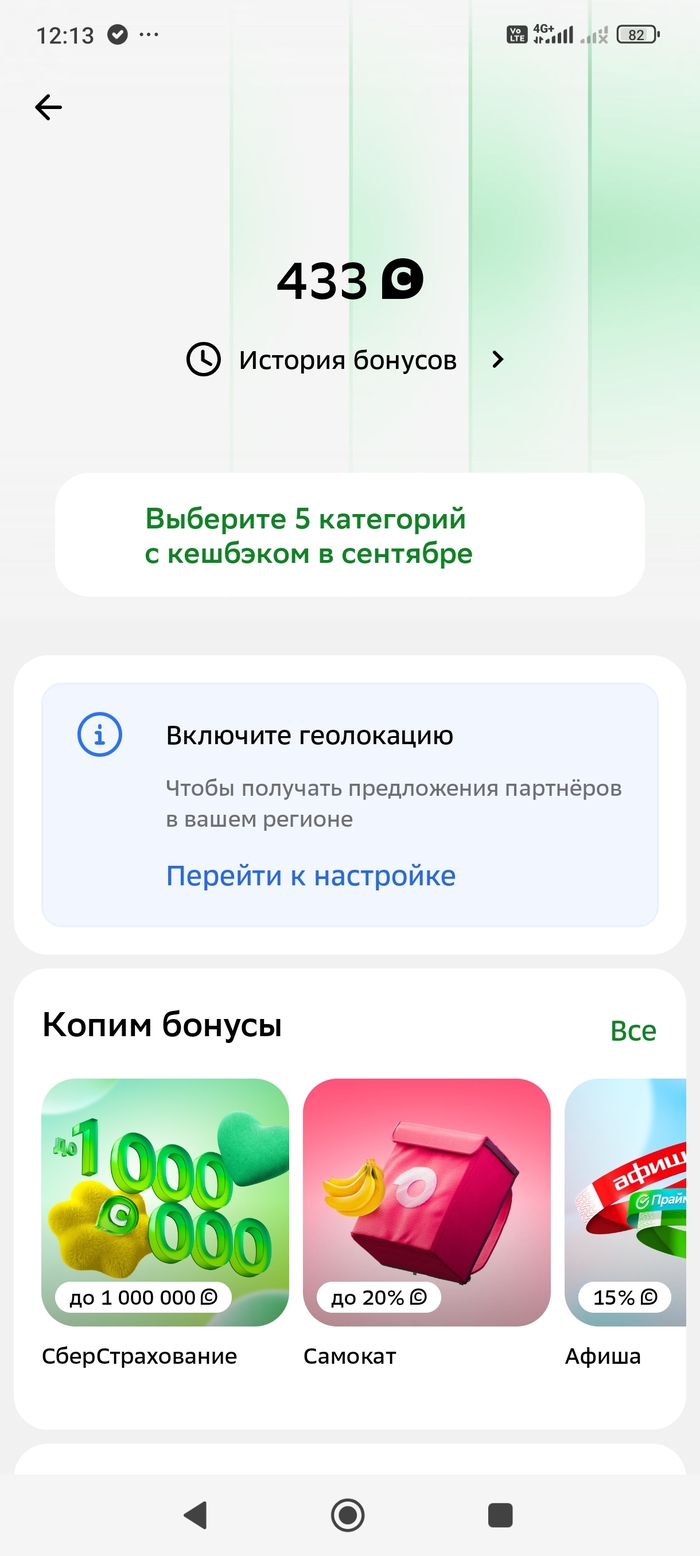Viewport: 700px width, 1556px height.
Task: Go back using the top arrow
Action: 48,108
